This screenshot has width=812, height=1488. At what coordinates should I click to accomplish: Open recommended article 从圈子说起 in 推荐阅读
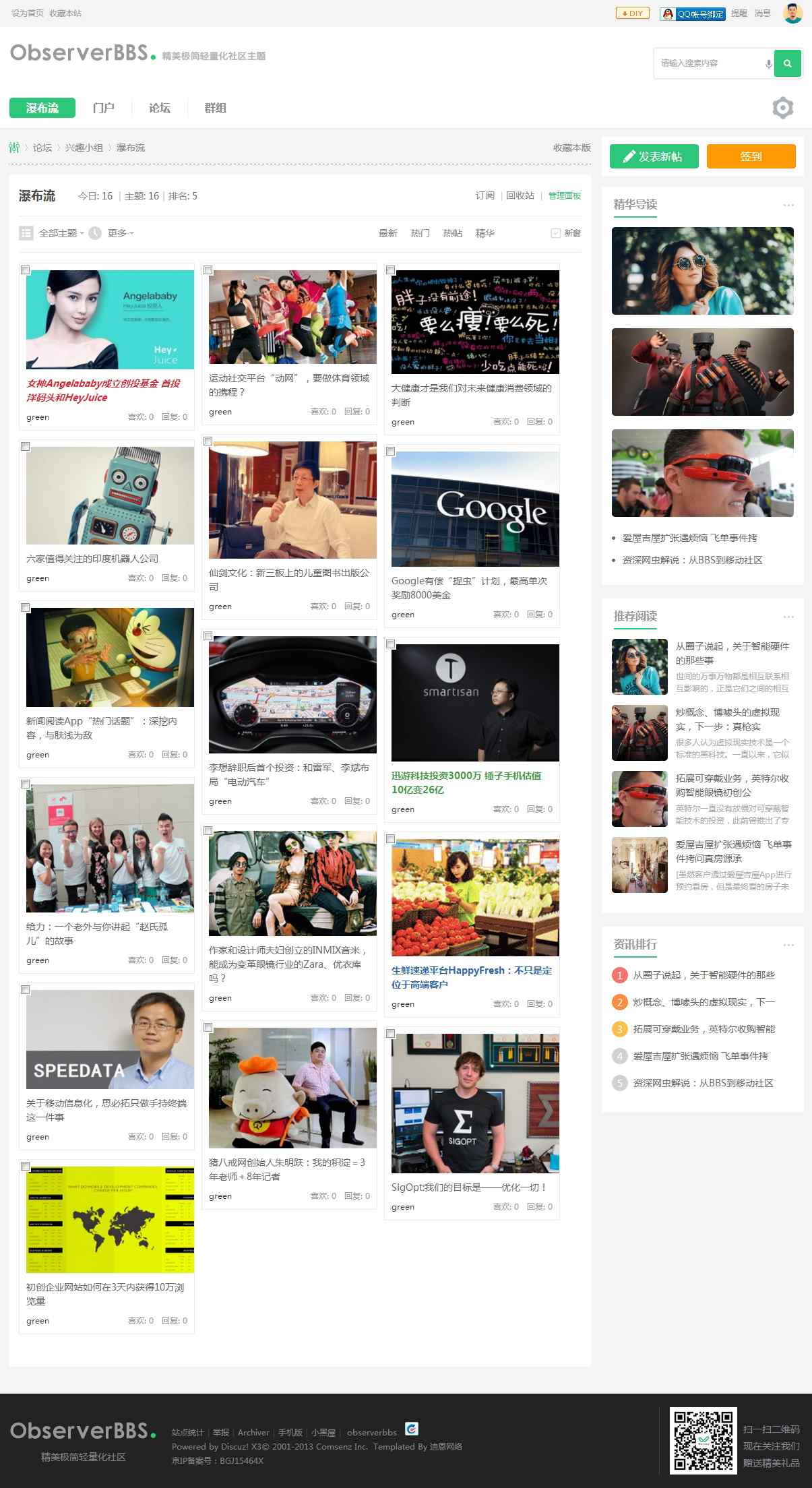(x=732, y=653)
